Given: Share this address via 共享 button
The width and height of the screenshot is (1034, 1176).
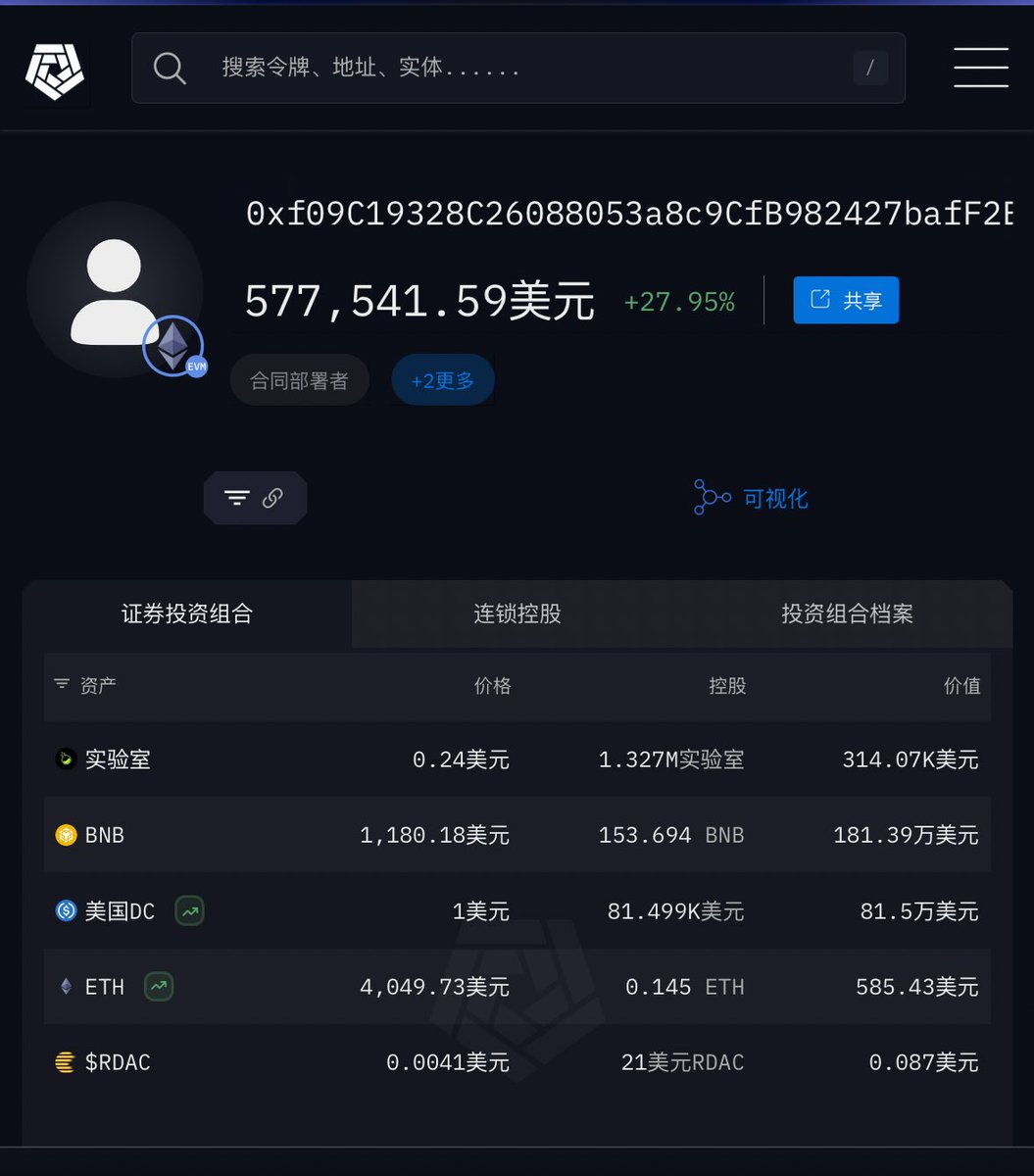Looking at the screenshot, I should [x=845, y=300].
